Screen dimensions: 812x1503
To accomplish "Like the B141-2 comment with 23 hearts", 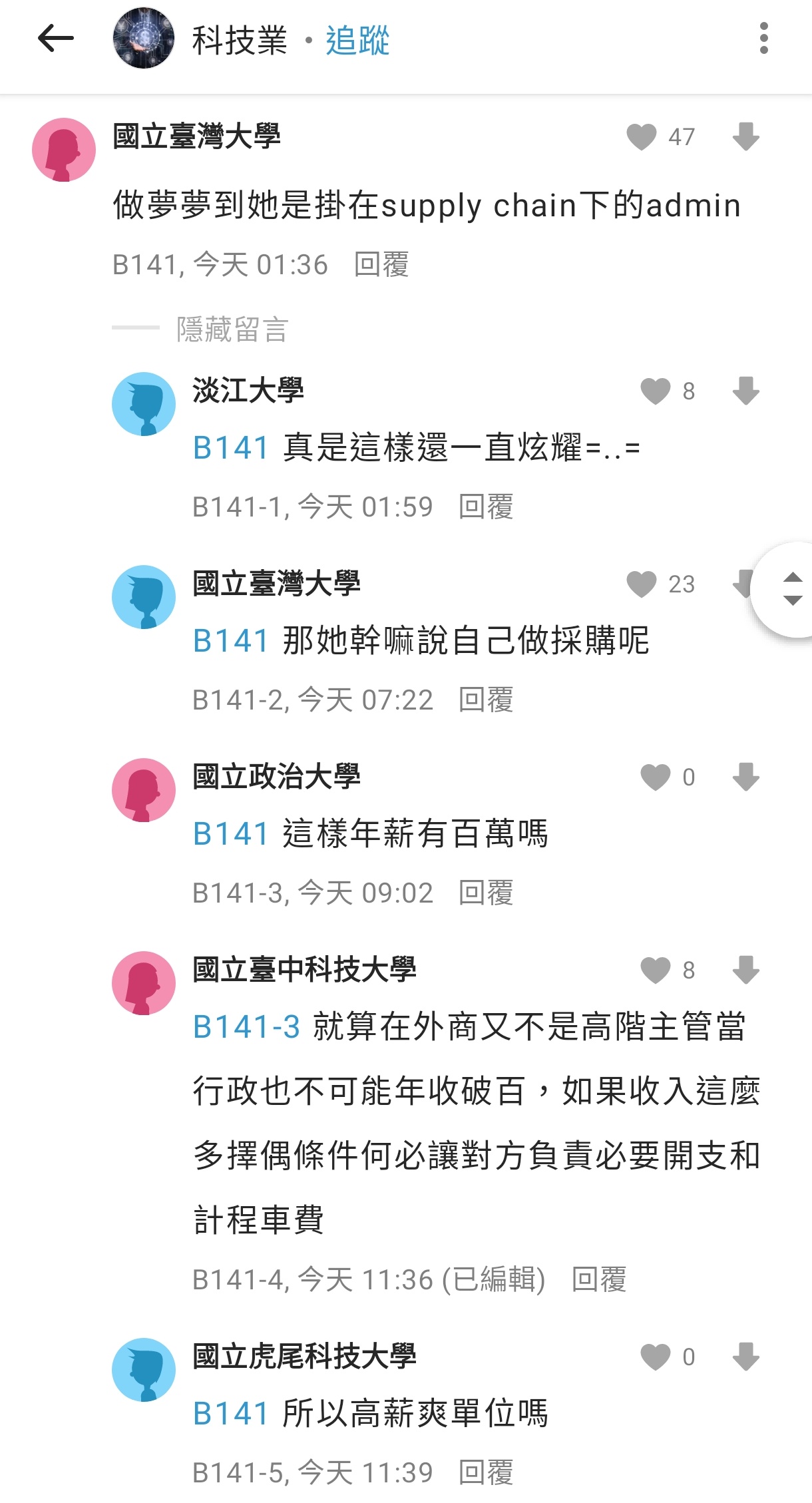I will pyautogui.click(x=642, y=584).
